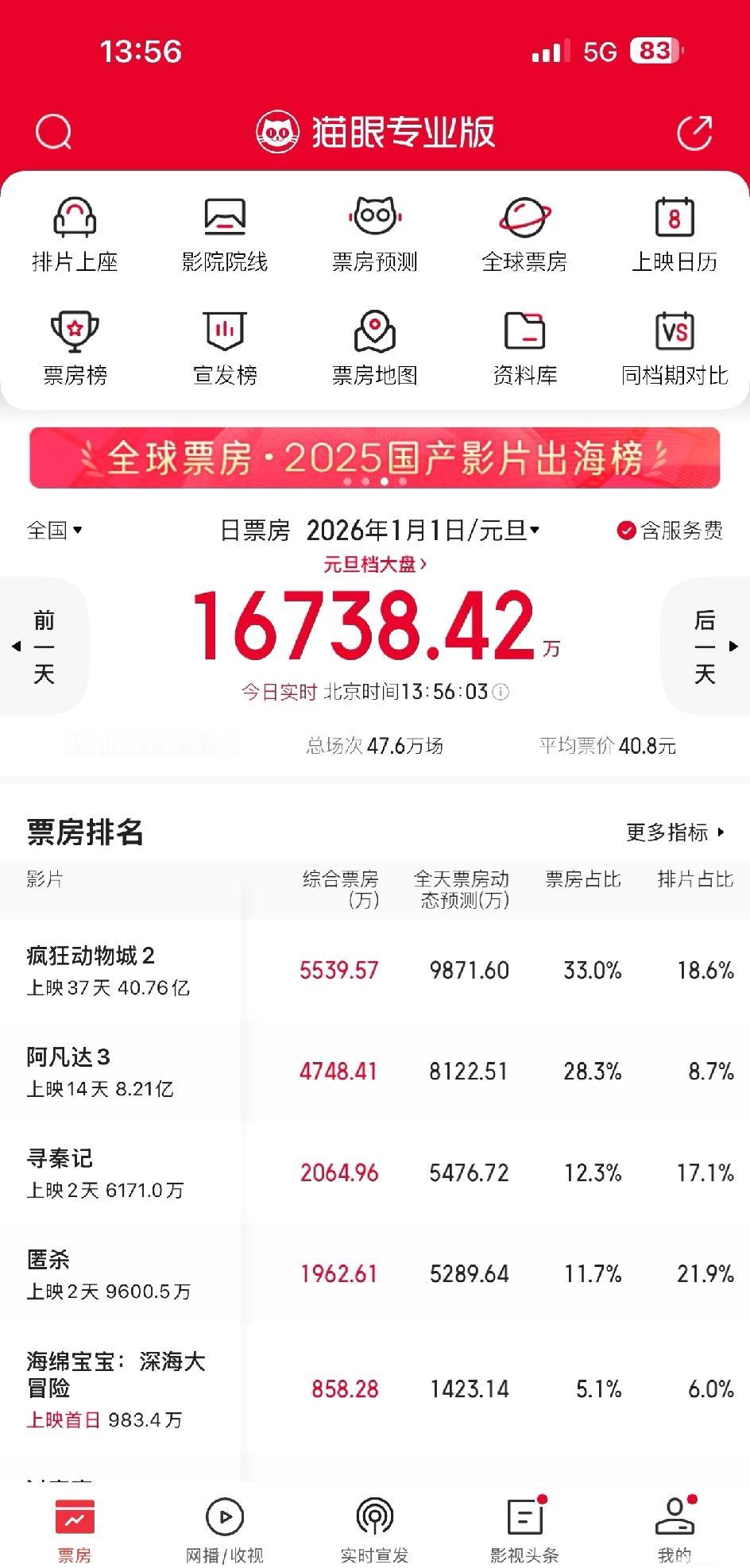The height and width of the screenshot is (1568, 750).
Task: Expand 更多指标 for more metrics
Action: click(x=675, y=833)
